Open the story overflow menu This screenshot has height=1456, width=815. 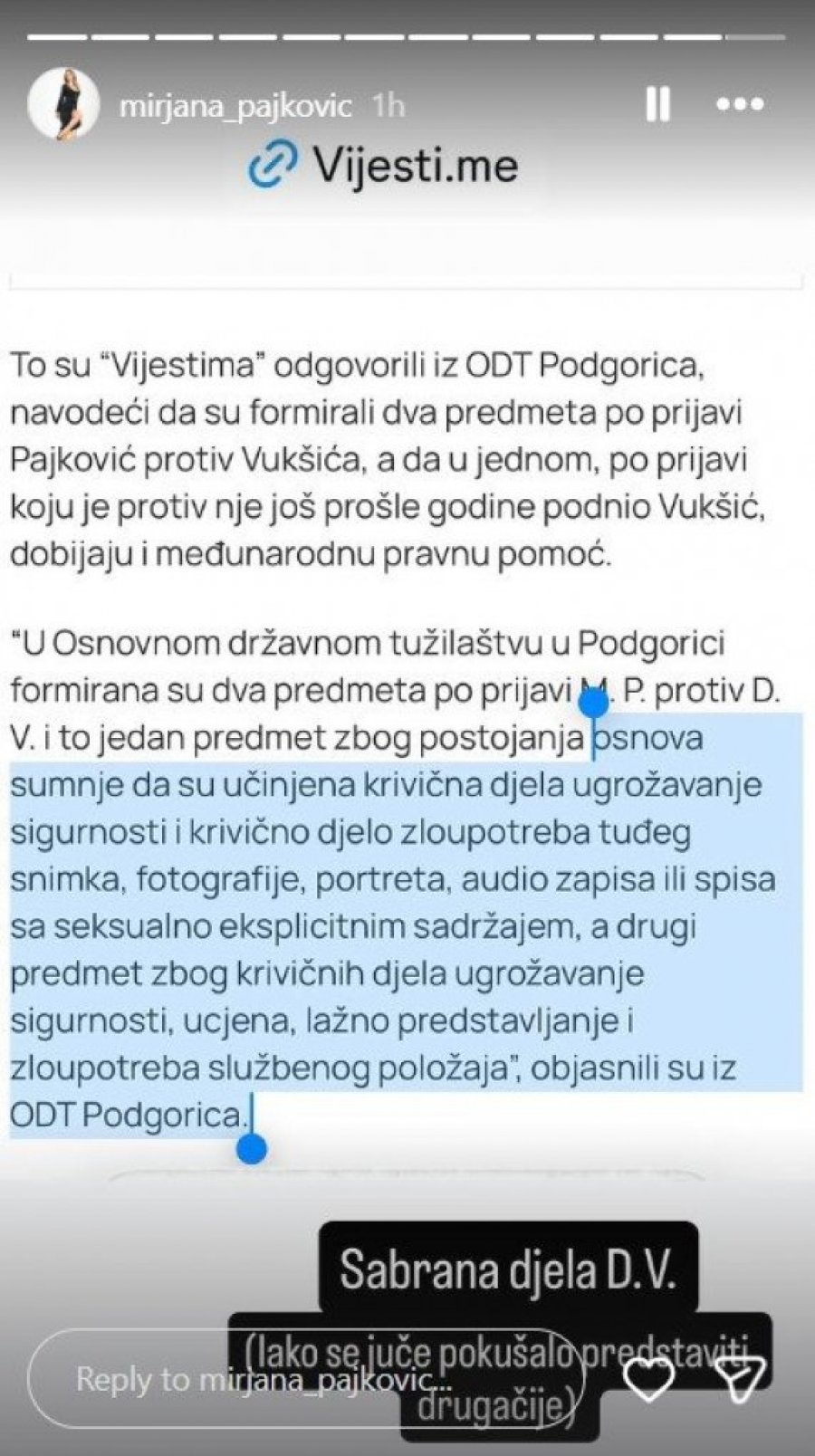coord(741,104)
